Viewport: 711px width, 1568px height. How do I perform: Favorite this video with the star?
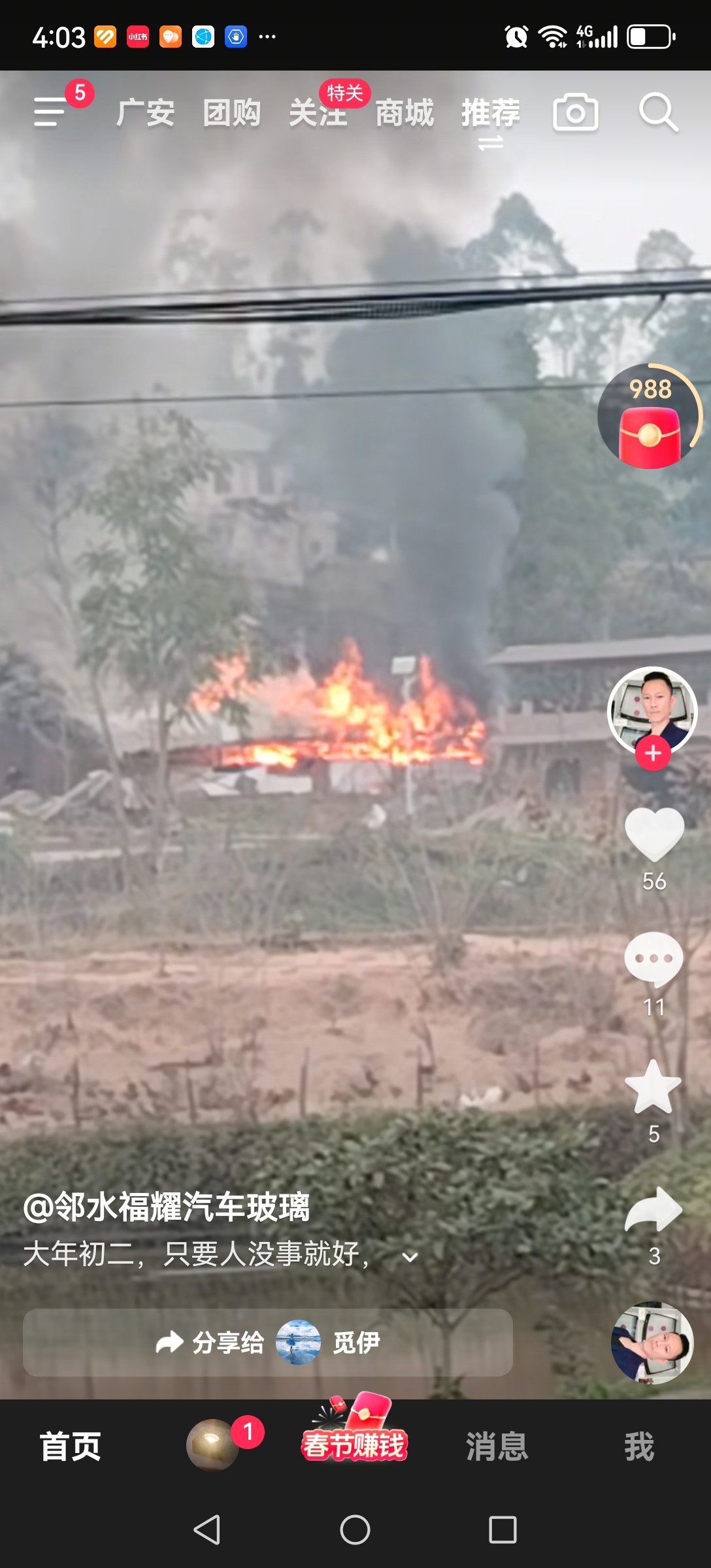[x=653, y=1087]
